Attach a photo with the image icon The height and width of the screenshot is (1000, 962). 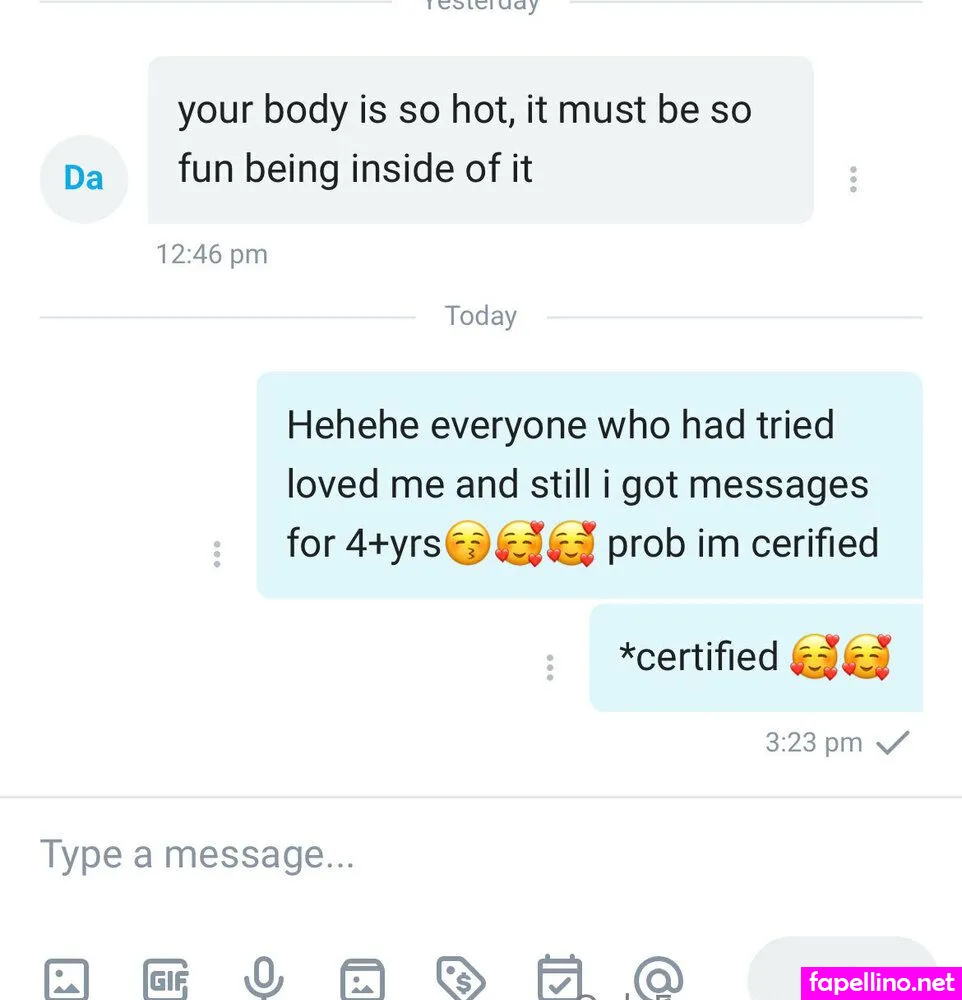[66, 978]
